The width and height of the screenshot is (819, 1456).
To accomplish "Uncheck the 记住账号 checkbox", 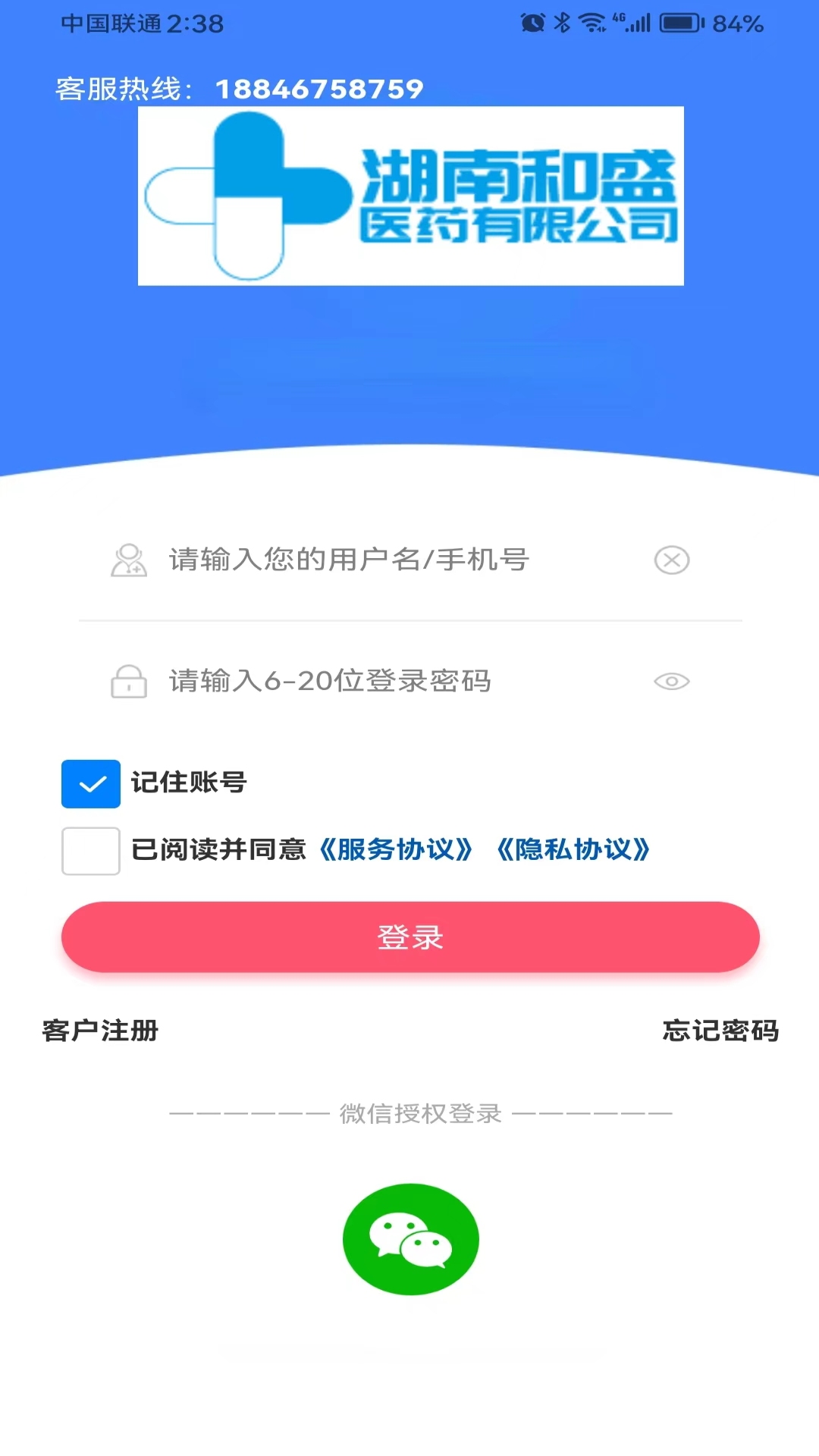I will tap(90, 783).
